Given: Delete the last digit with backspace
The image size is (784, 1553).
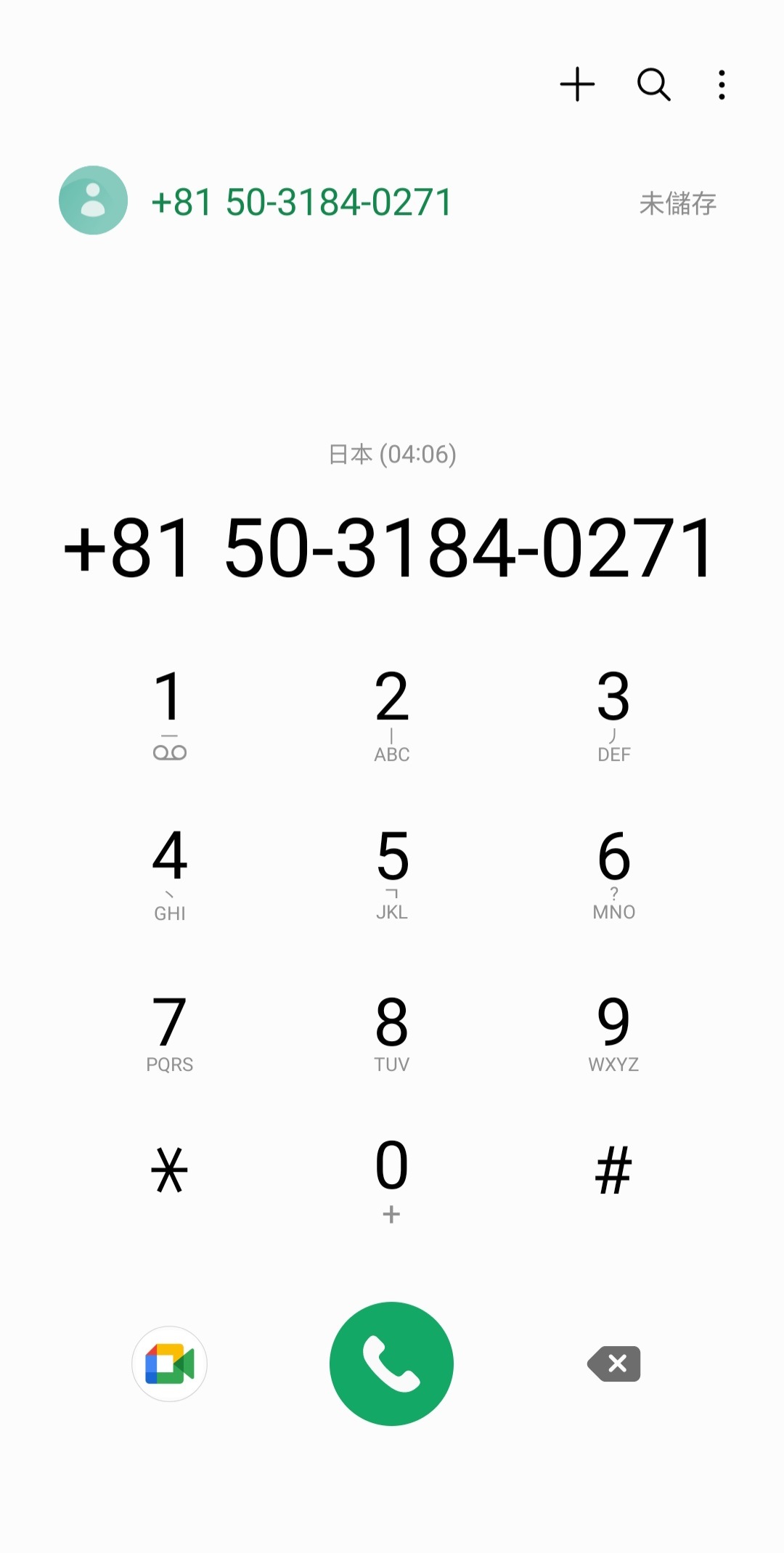Looking at the screenshot, I should click(614, 1364).
